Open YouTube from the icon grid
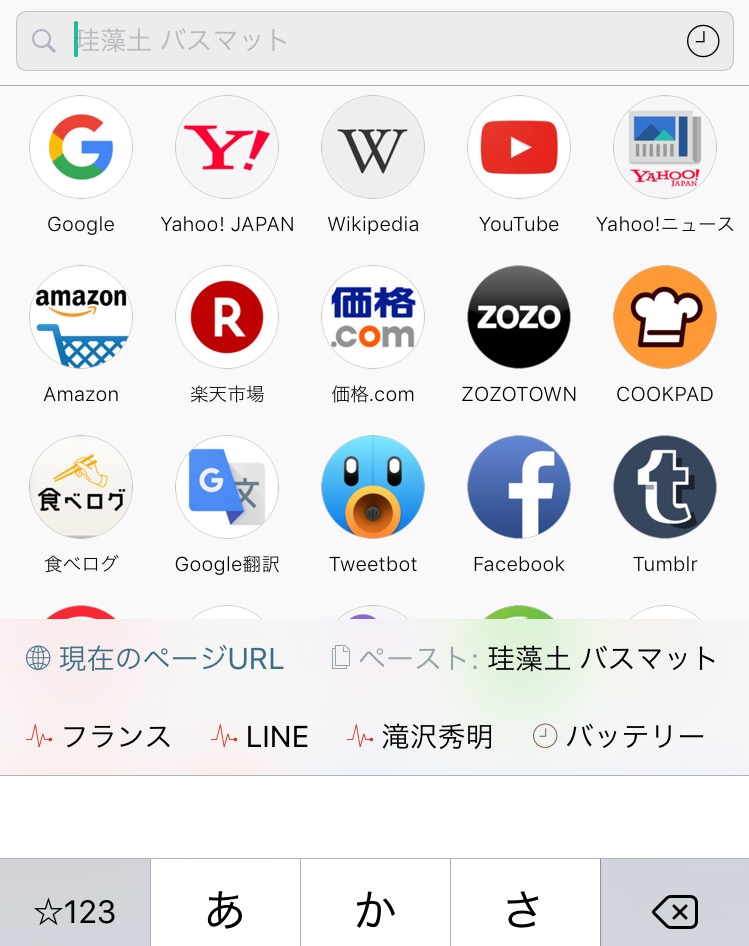 (x=519, y=147)
